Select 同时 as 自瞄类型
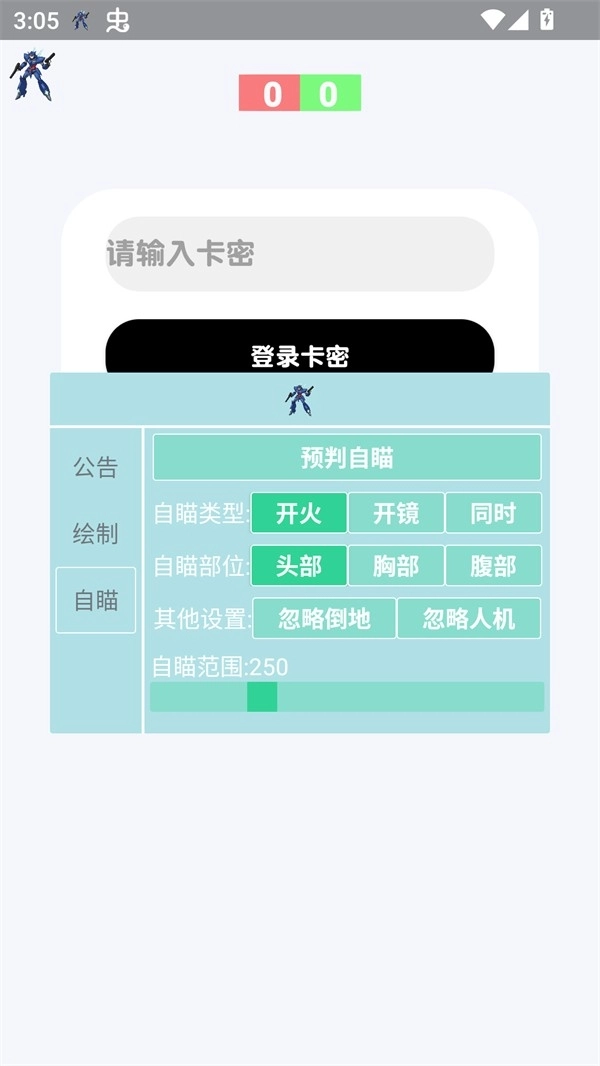 [493, 513]
